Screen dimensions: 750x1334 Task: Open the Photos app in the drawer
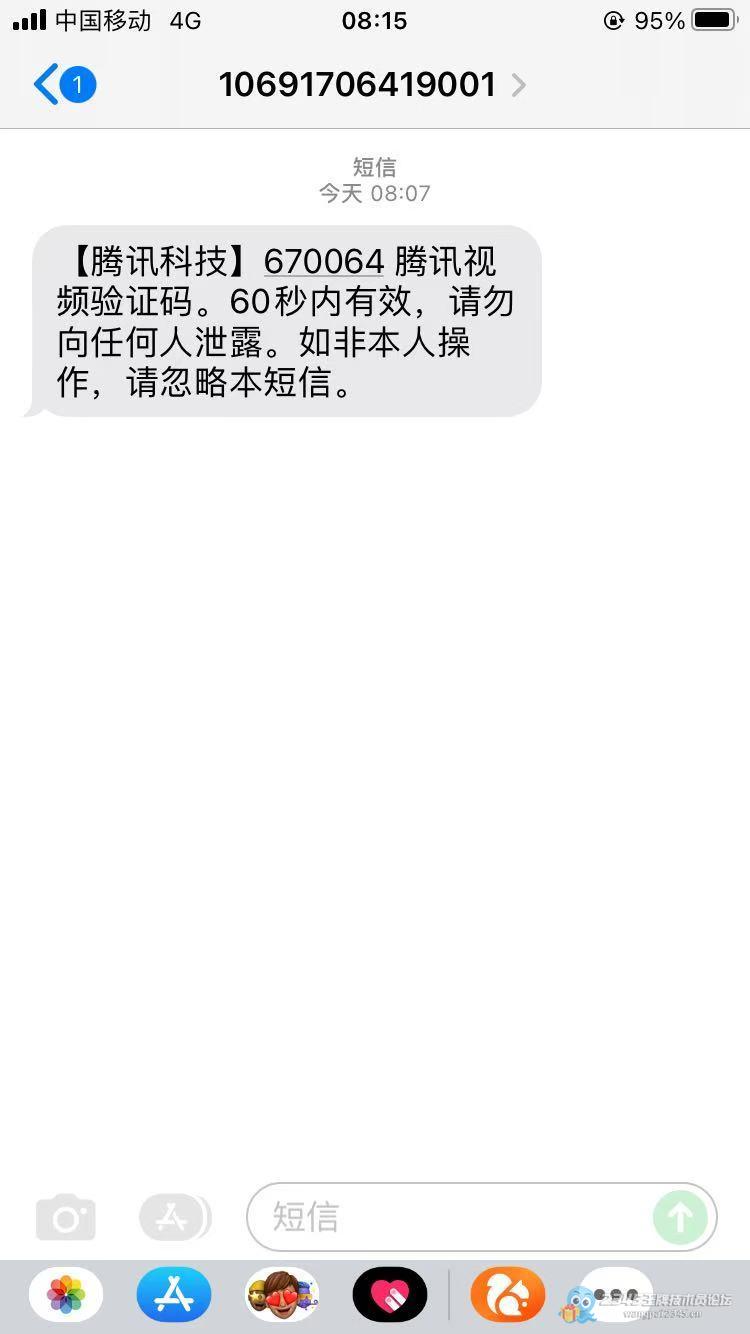pos(66,1295)
